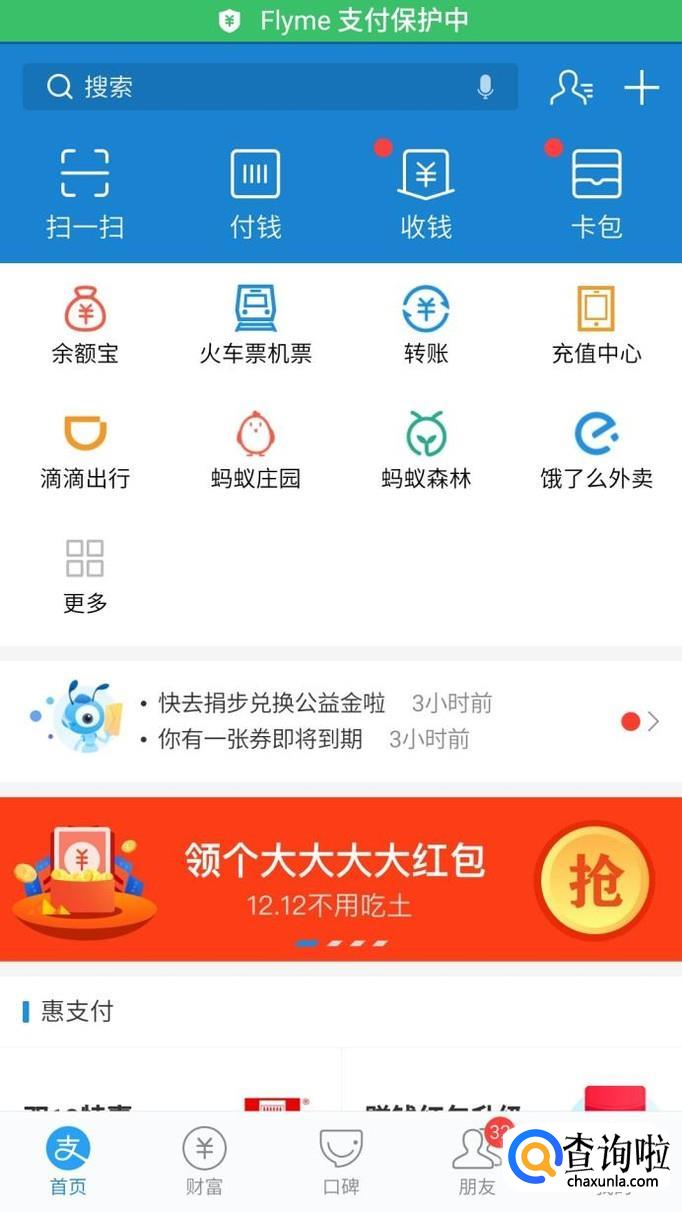
Task: Open 余额宝
Action: [85, 324]
